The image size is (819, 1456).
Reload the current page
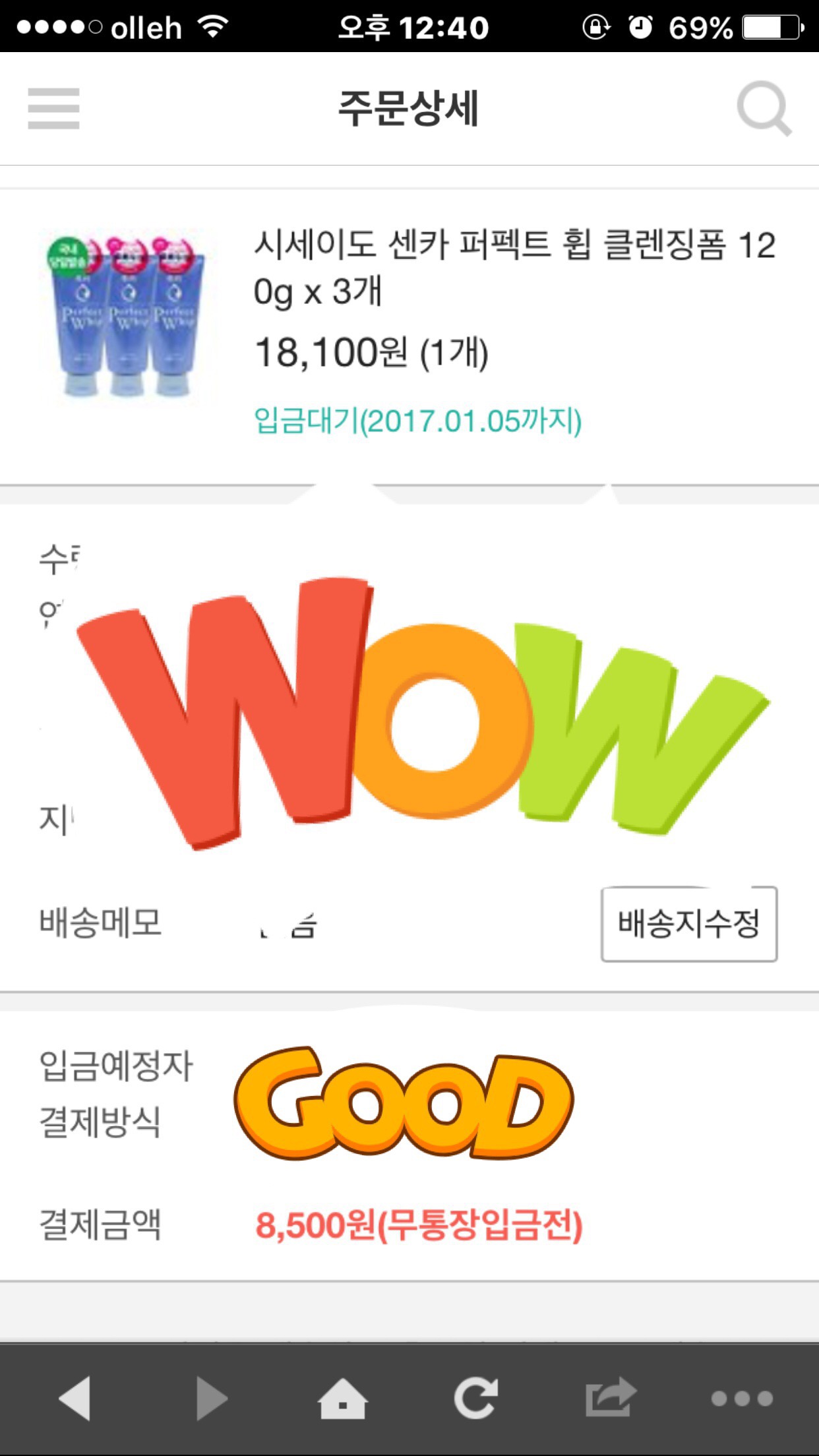(x=476, y=1397)
